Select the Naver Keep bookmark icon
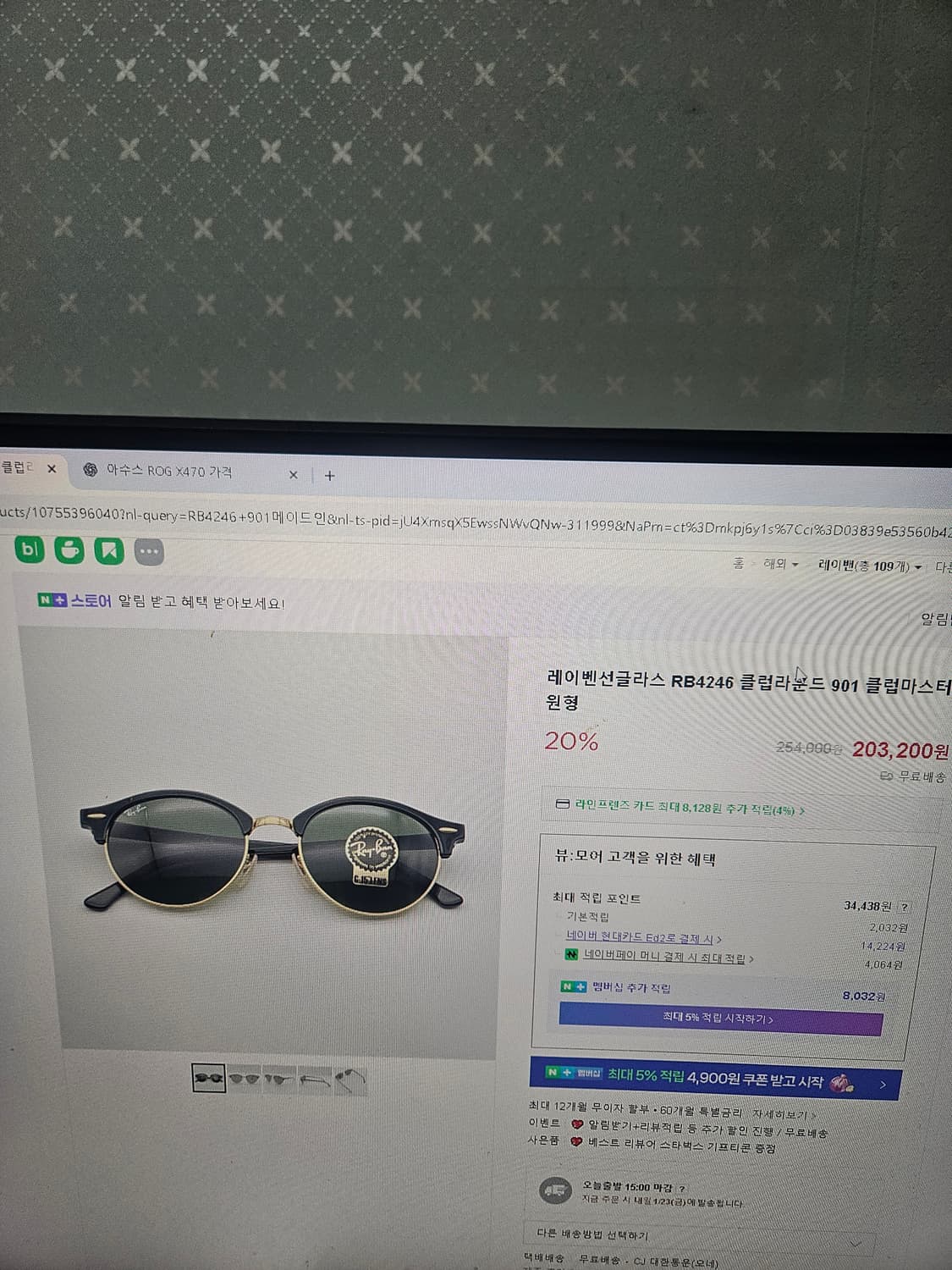 pyautogui.click(x=107, y=551)
